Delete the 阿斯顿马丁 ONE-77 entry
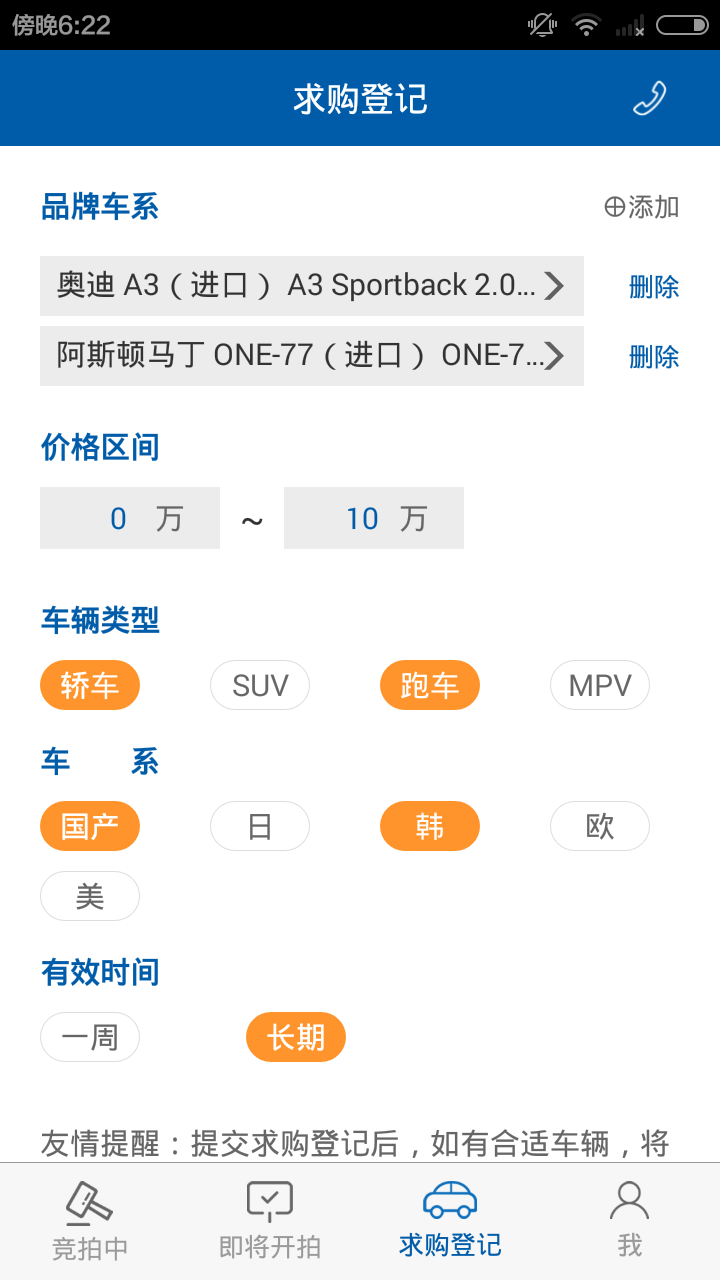The height and width of the screenshot is (1280, 720). [x=654, y=357]
